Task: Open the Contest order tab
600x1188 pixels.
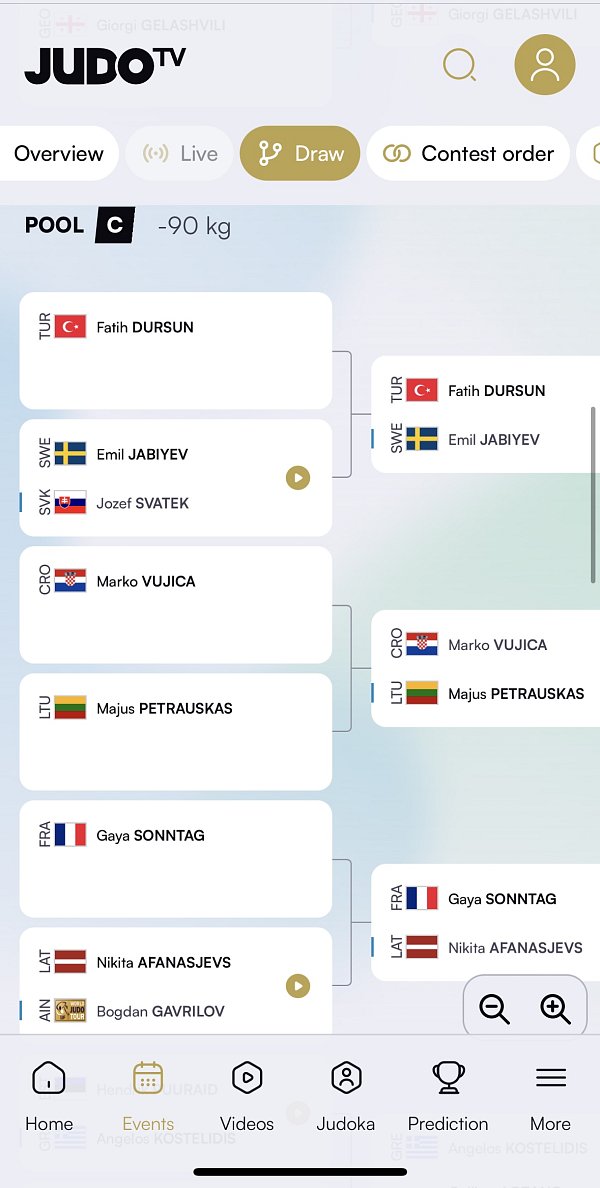Action: [468, 153]
